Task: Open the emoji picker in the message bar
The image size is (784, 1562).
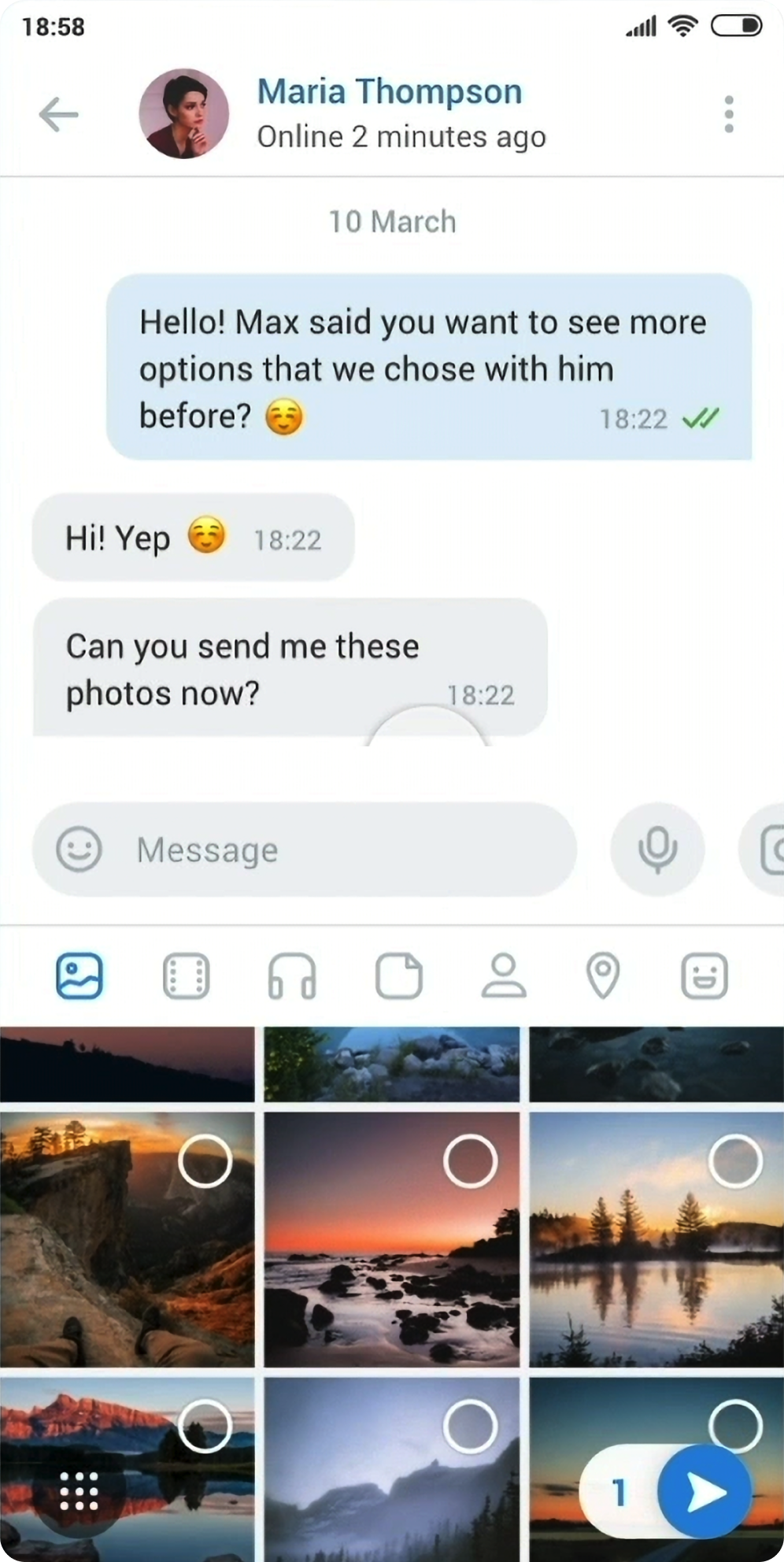Action: (x=79, y=849)
